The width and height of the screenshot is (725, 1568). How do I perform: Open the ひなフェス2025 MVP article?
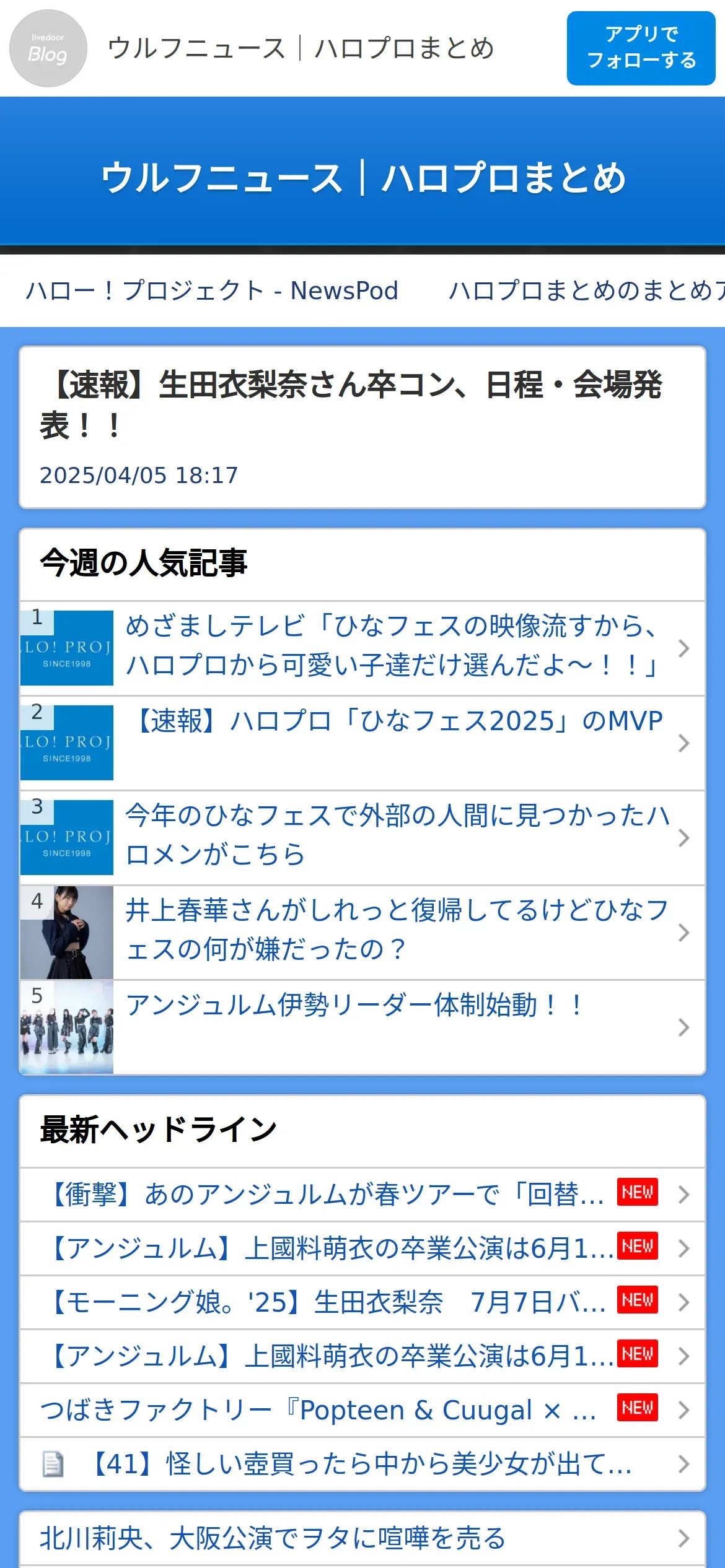tap(362, 743)
